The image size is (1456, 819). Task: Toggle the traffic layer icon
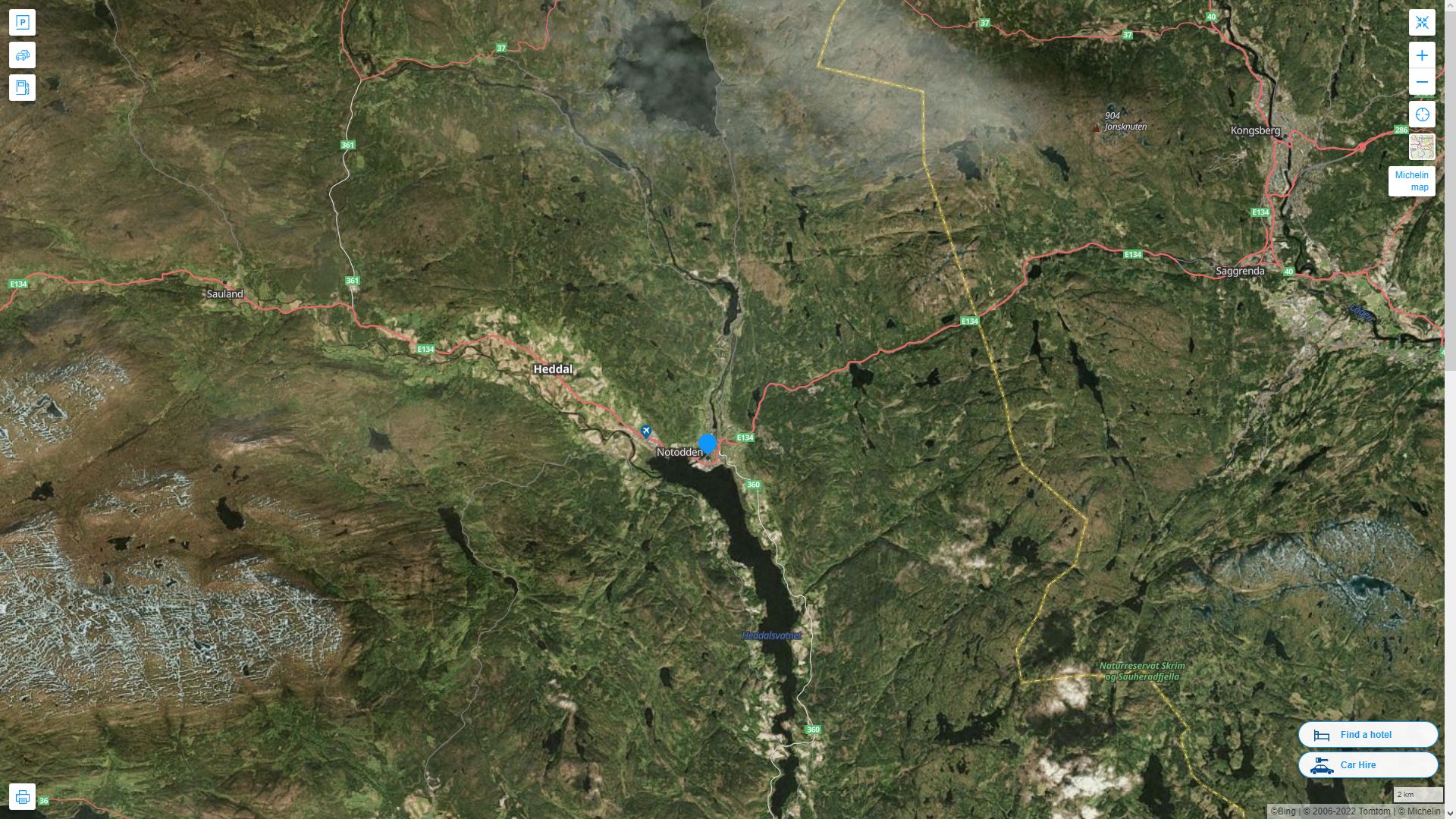(22, 55)
